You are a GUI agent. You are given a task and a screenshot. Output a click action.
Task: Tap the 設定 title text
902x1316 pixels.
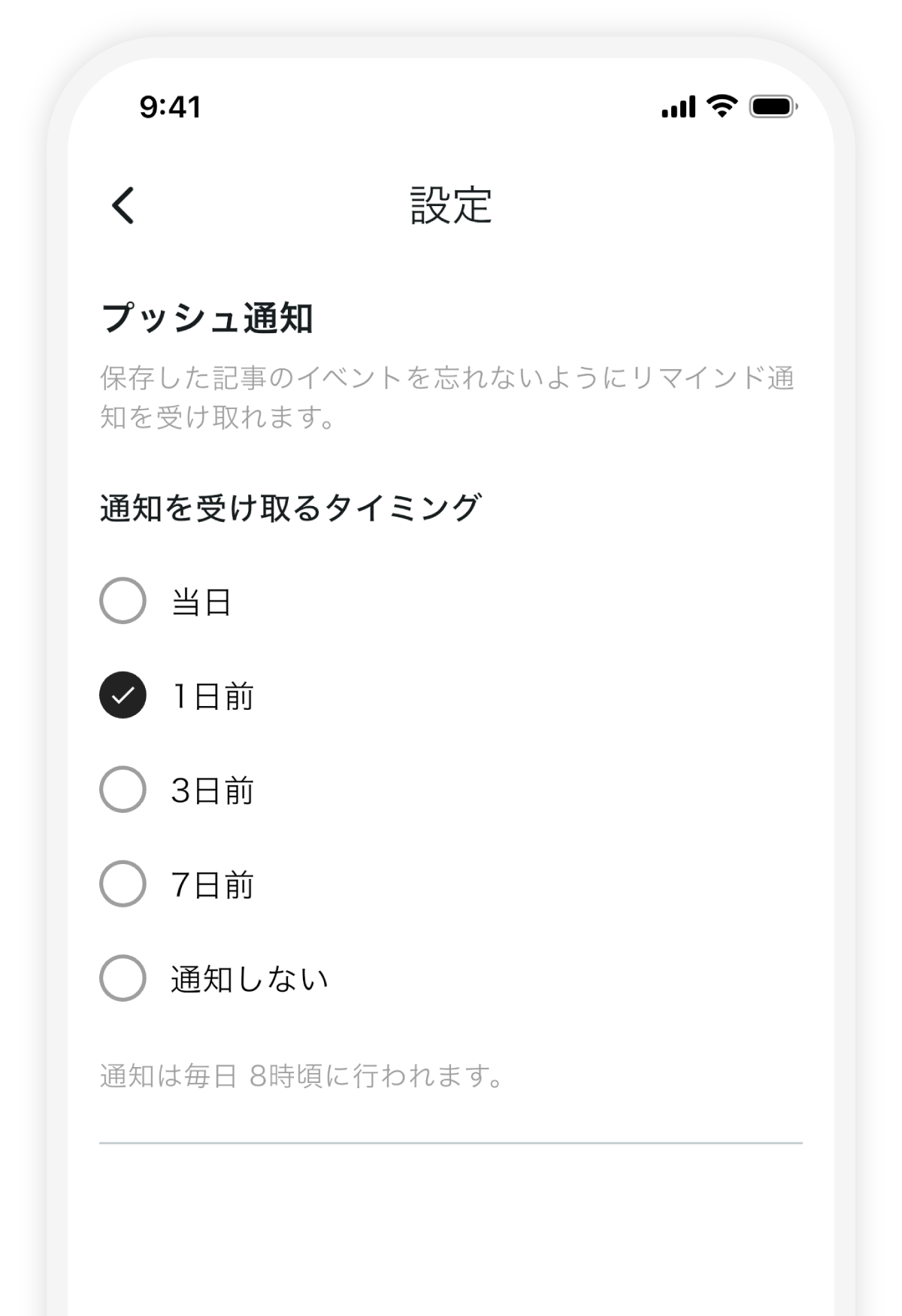pyautogui.click(x=451, y=205)
